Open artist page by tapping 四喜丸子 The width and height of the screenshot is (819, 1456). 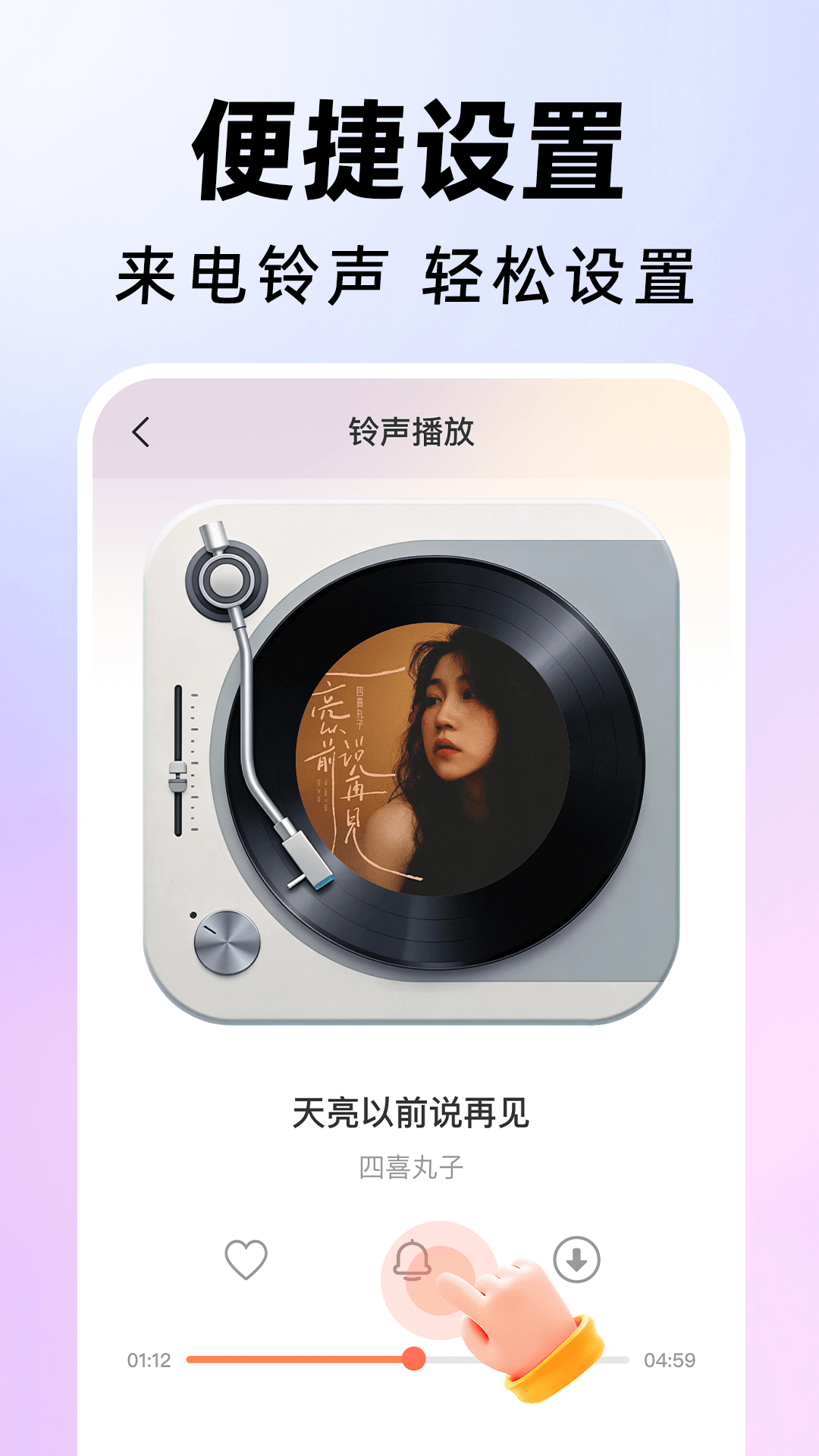click(409, 1166)
